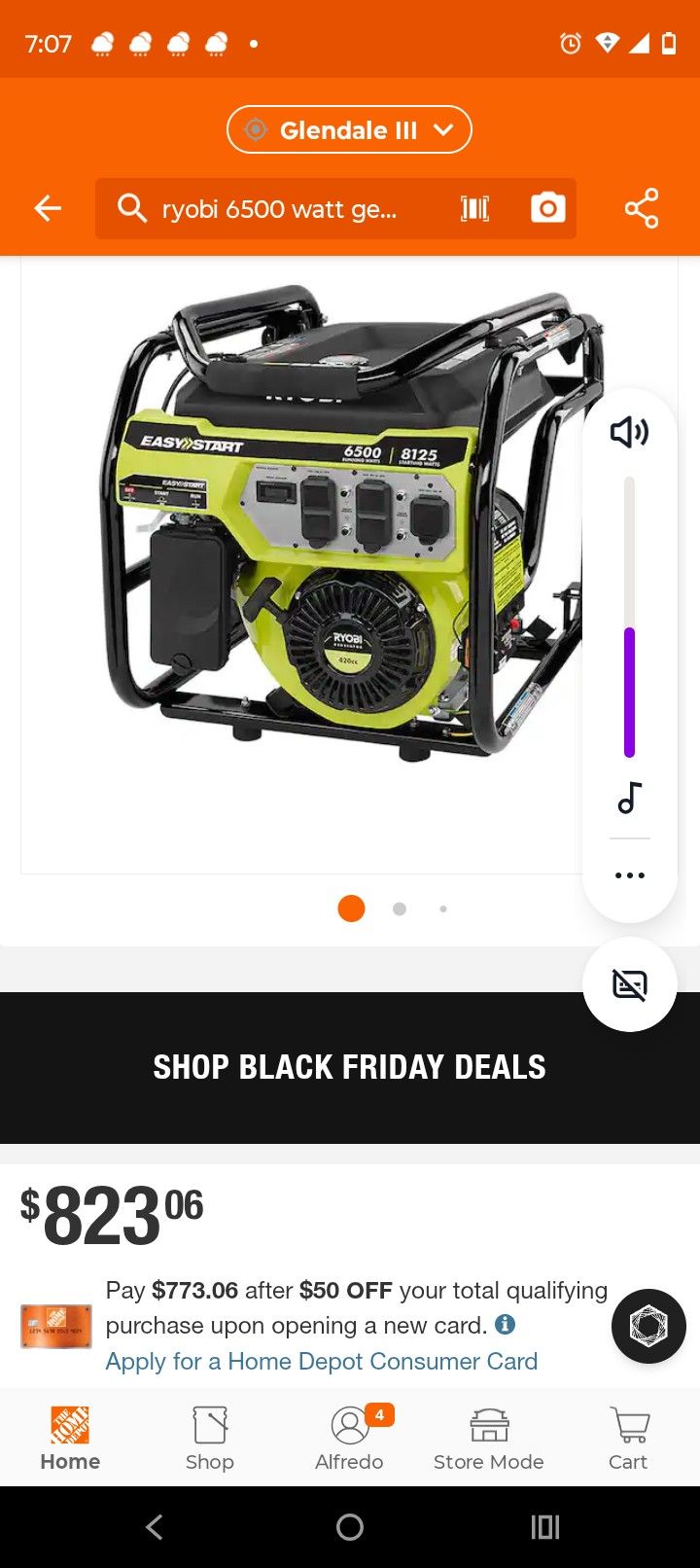
Task: Open more volume options
Action: pyautogui.click(x=629, y=875)
